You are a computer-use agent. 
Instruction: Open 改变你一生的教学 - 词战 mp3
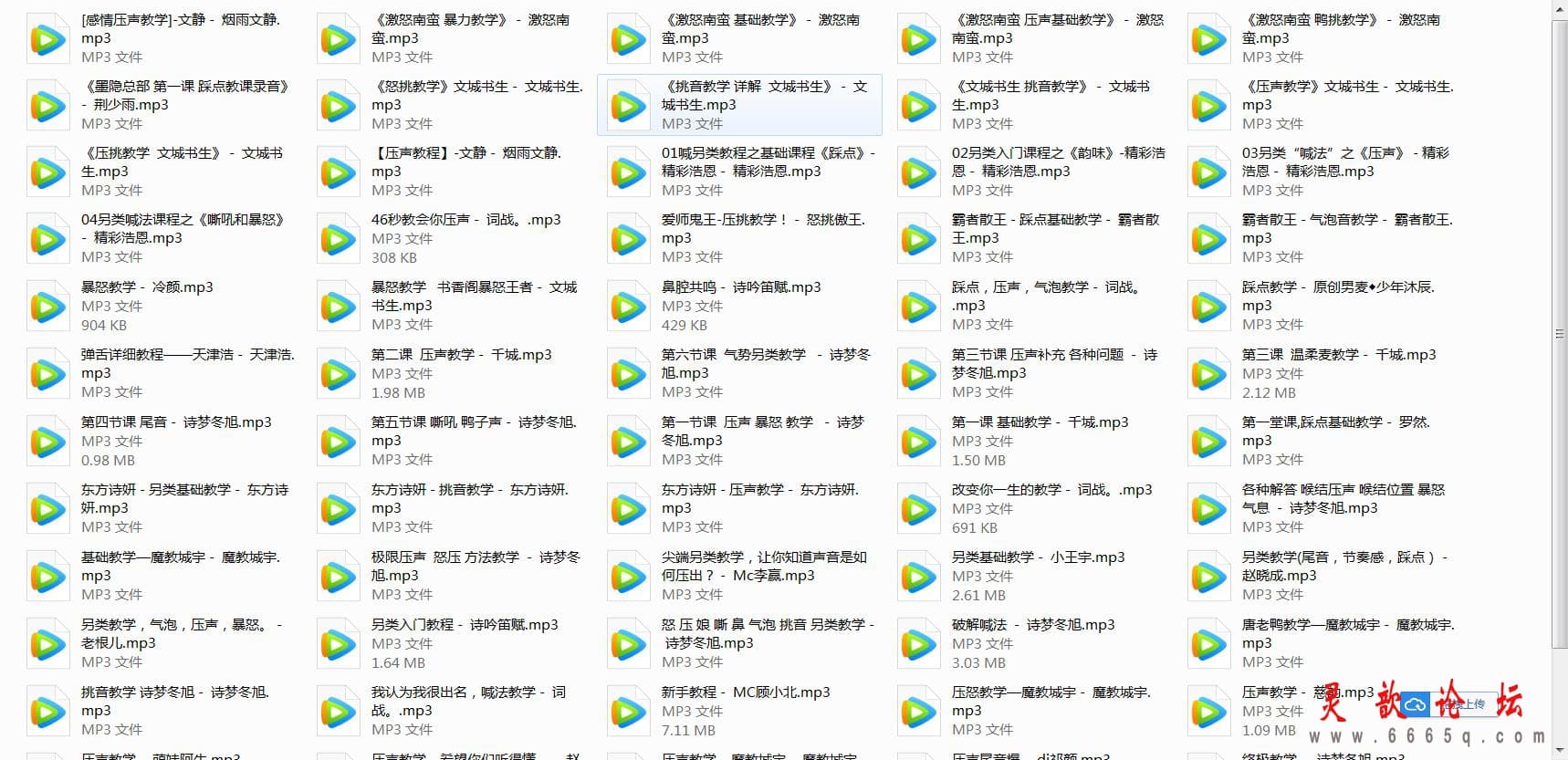coord(1051,490)
